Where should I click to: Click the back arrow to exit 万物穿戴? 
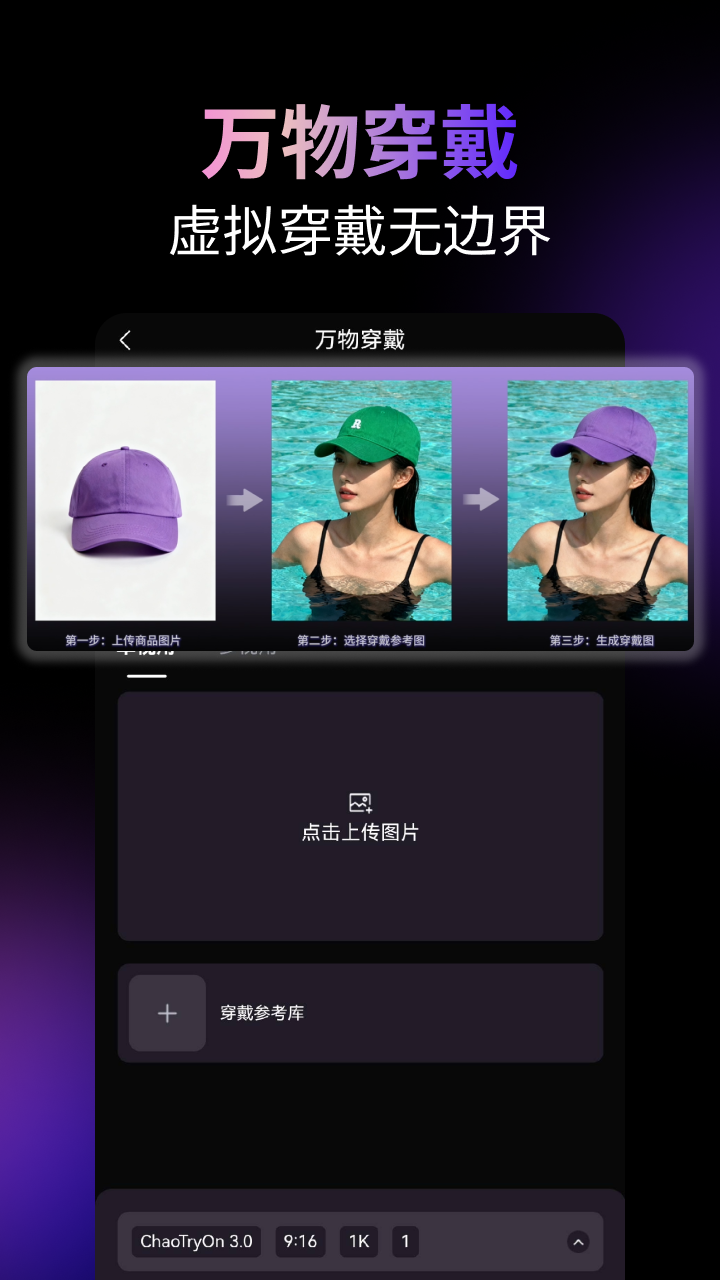124,340
